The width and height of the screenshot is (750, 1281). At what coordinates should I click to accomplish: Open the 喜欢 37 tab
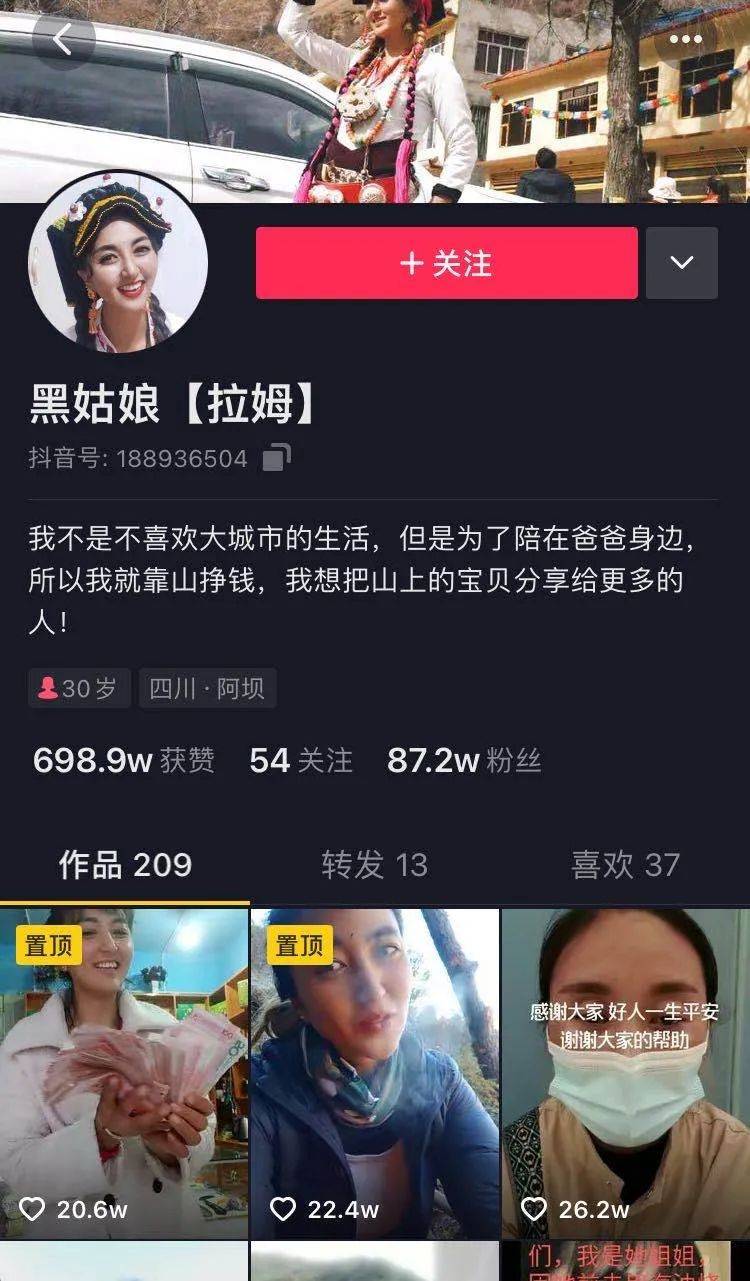[624, 864]
